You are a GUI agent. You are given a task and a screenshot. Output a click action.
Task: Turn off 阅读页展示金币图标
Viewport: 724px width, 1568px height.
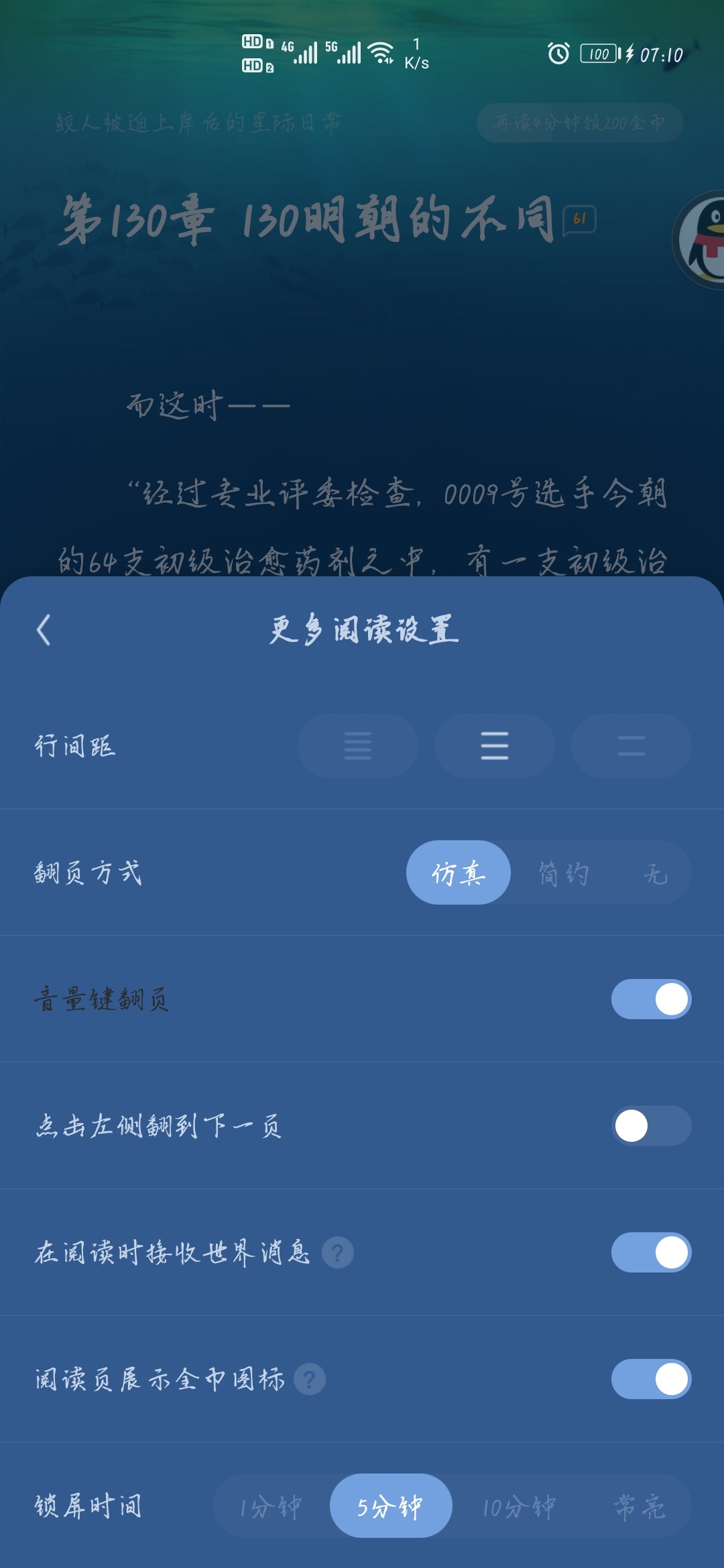coord(651,1379)
